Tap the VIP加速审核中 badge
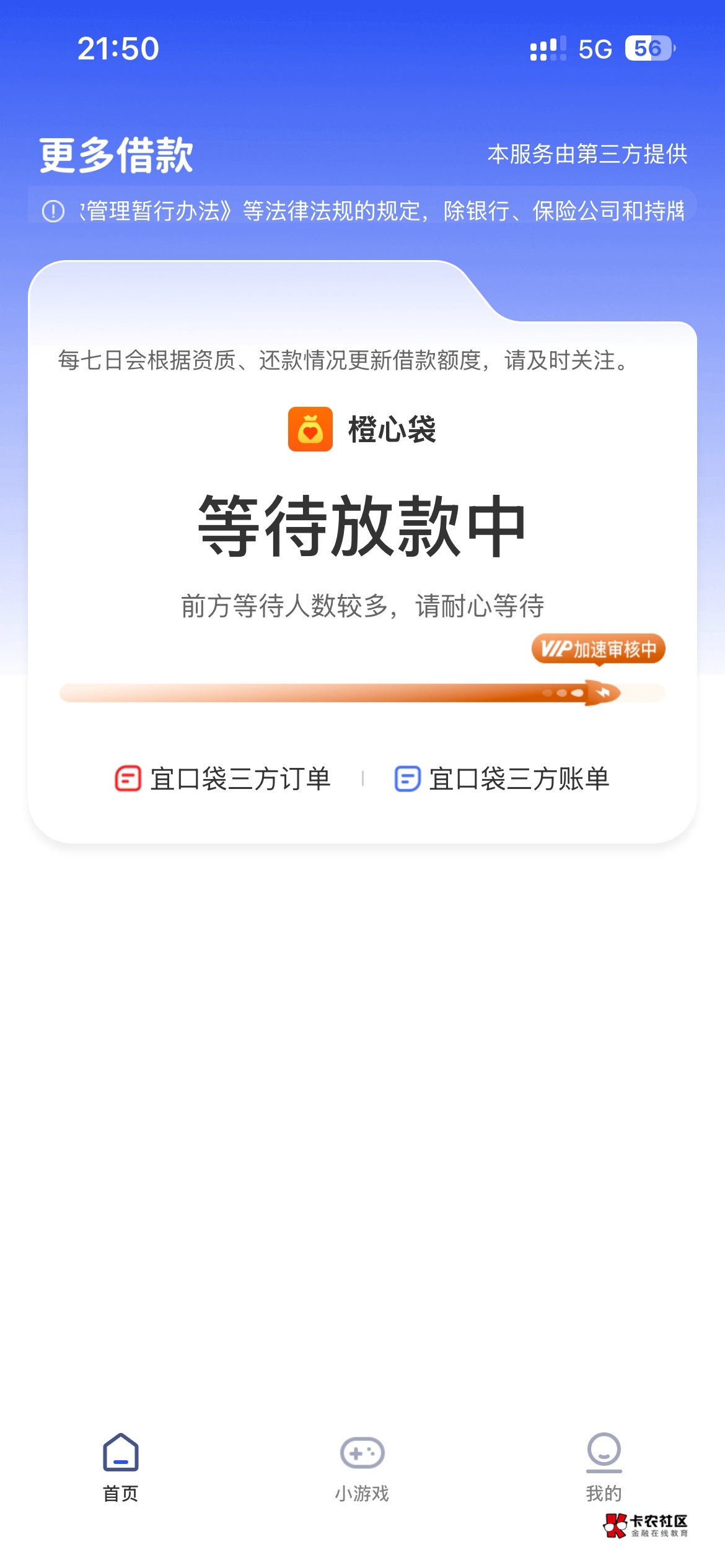The width and height of the screenshot is (725, 1568). point(598,649)
